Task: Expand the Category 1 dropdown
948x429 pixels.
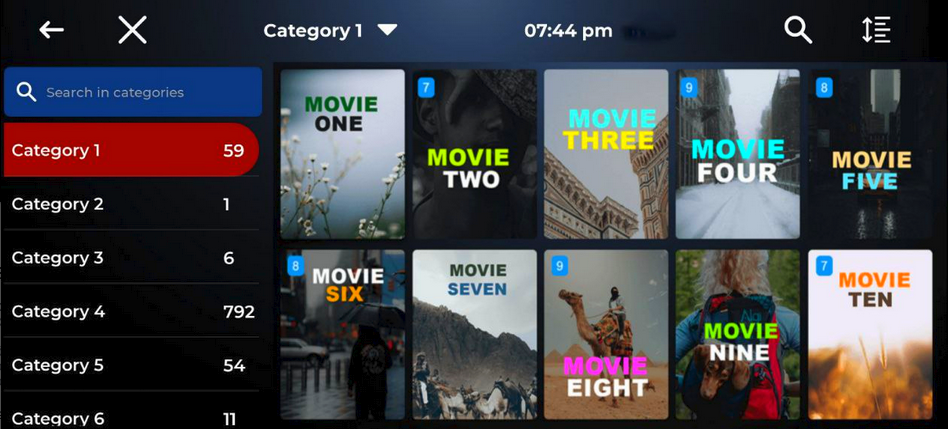Action: click(x=330, y=30)
